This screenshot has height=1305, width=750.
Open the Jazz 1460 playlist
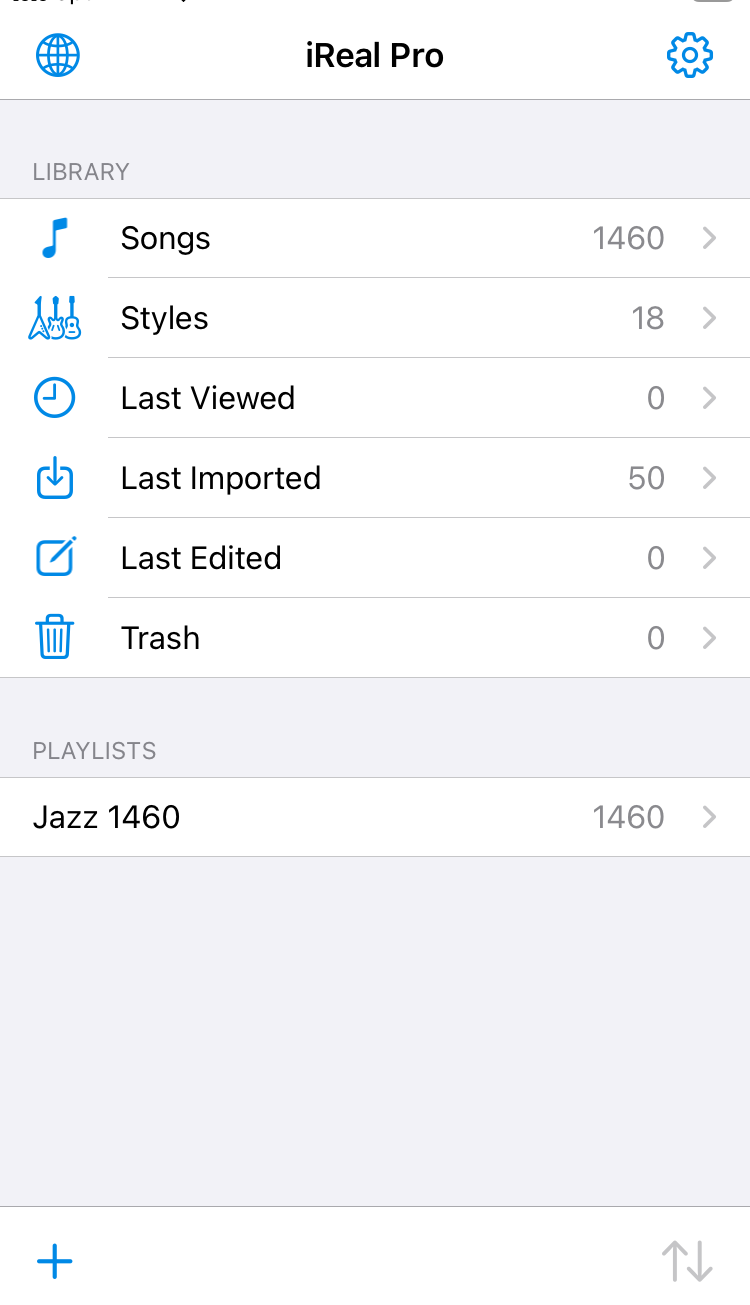[x=375, y=817]
